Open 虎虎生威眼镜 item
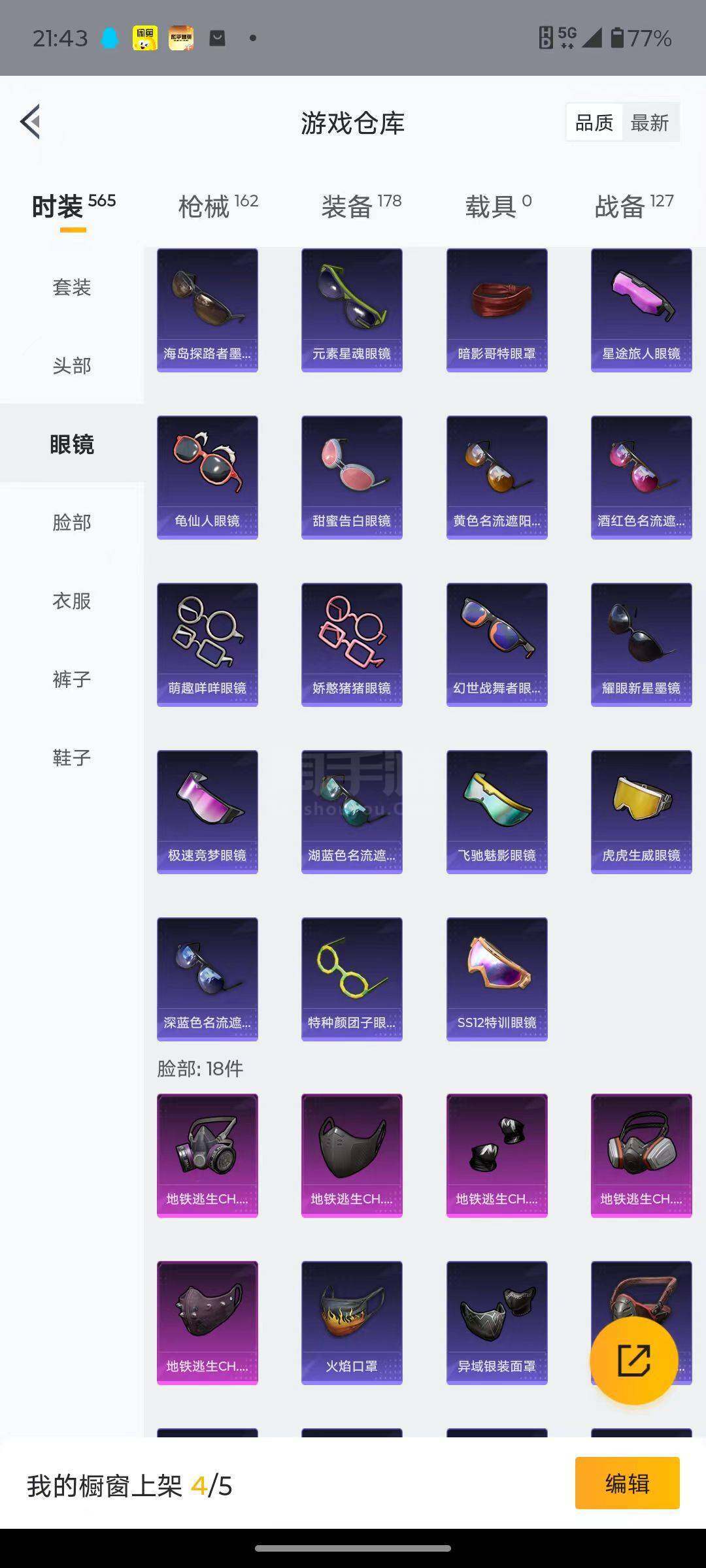Viewport: 706px width, 1568px height. [641, 811]
